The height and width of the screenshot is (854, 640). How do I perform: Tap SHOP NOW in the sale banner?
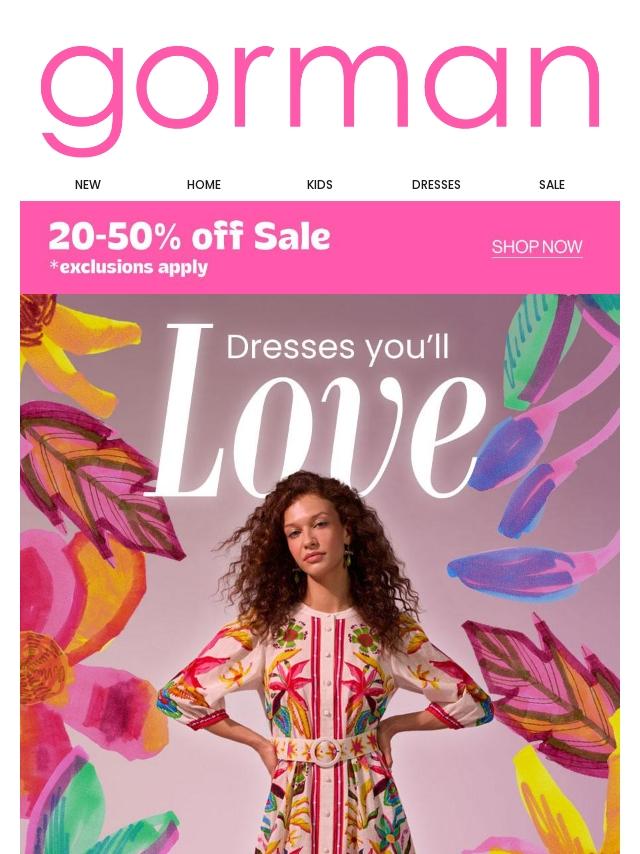(537, 247)
